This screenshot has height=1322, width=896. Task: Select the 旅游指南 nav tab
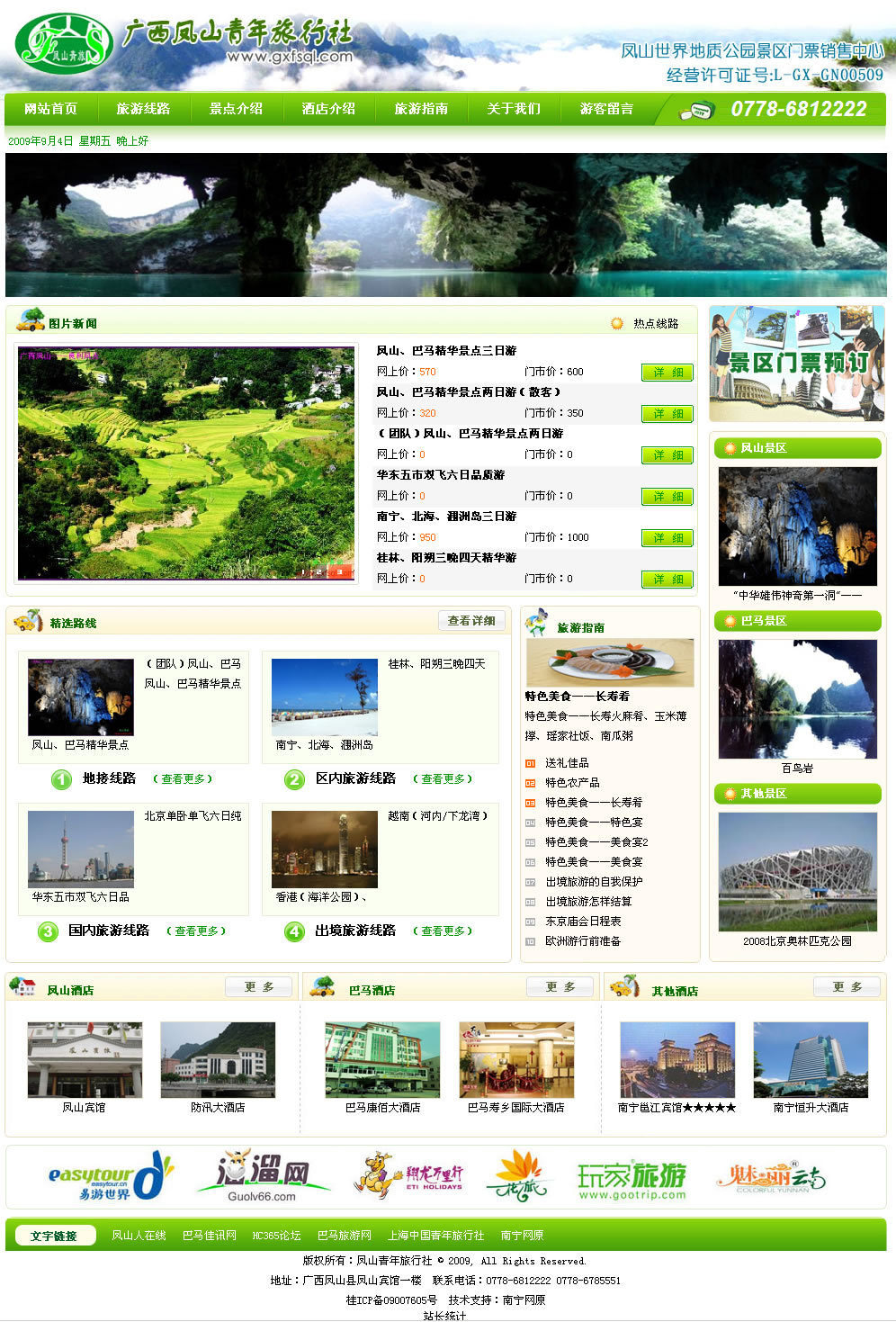coord(421,109)
